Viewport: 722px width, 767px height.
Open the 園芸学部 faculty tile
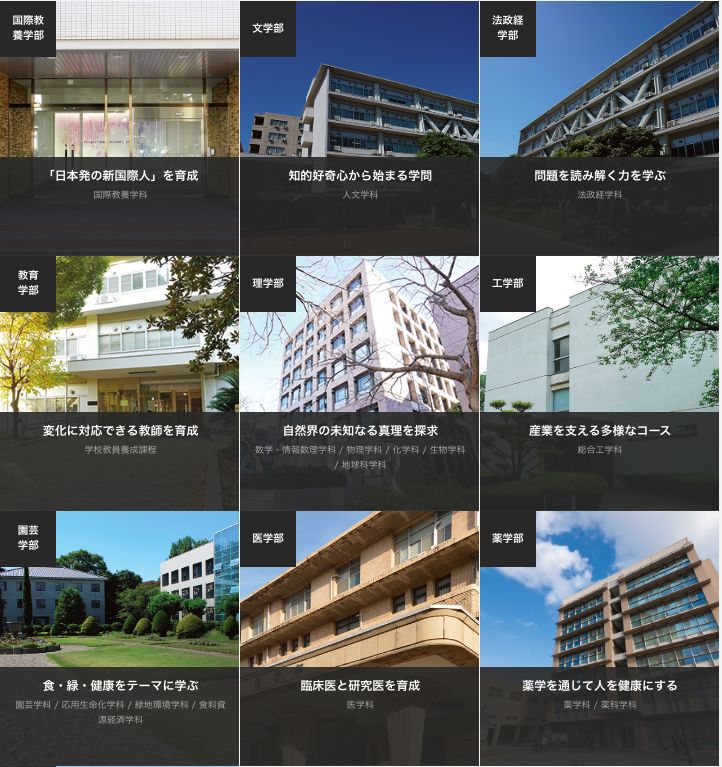tap(119, 638)
